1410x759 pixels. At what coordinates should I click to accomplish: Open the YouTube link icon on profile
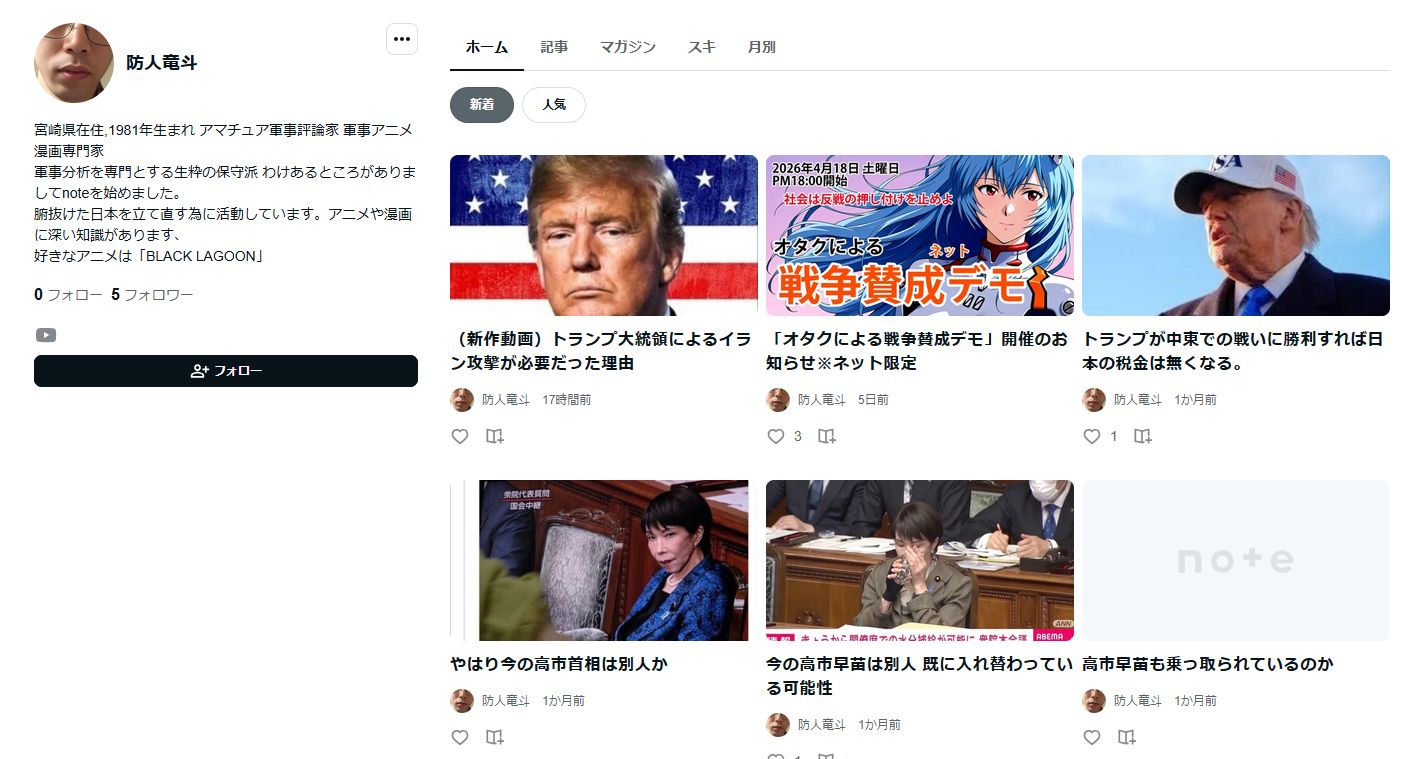point(46,335)
